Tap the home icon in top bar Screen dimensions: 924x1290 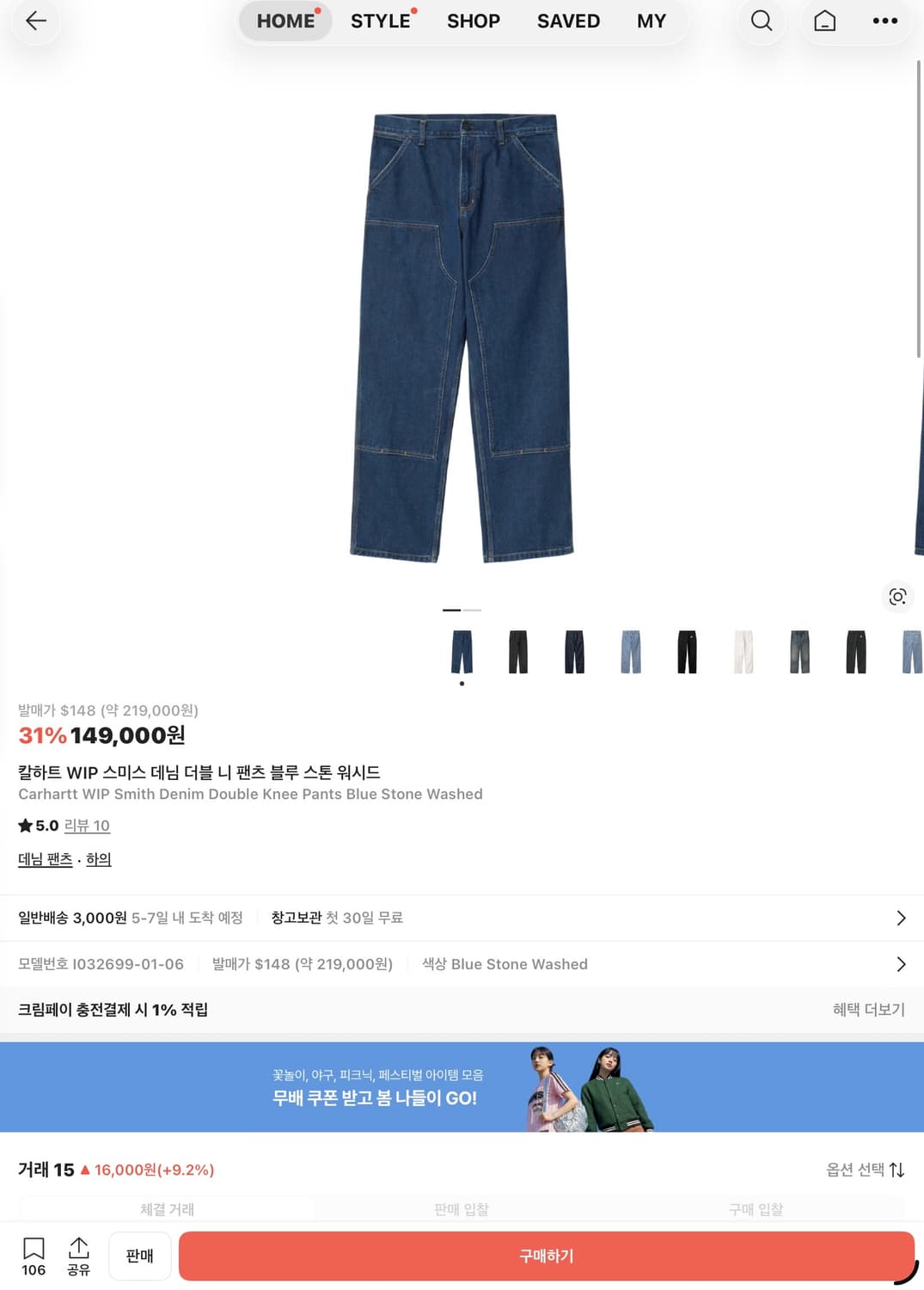[824, 21]
